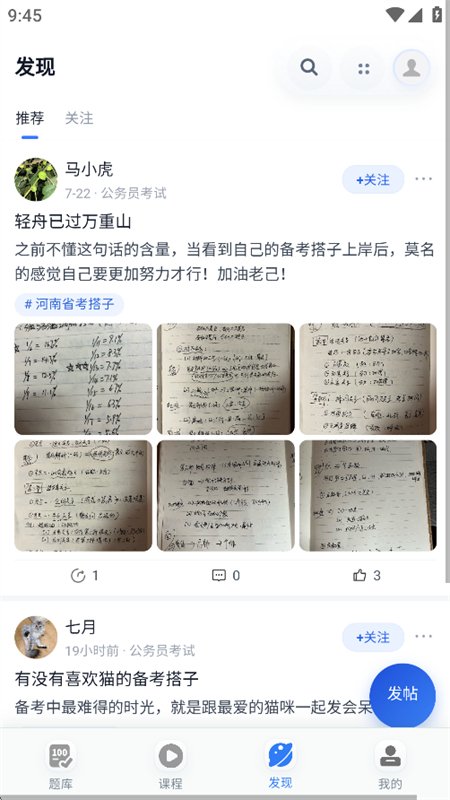
Task: Open the 我的 tab
Action: tap(390, 765)
